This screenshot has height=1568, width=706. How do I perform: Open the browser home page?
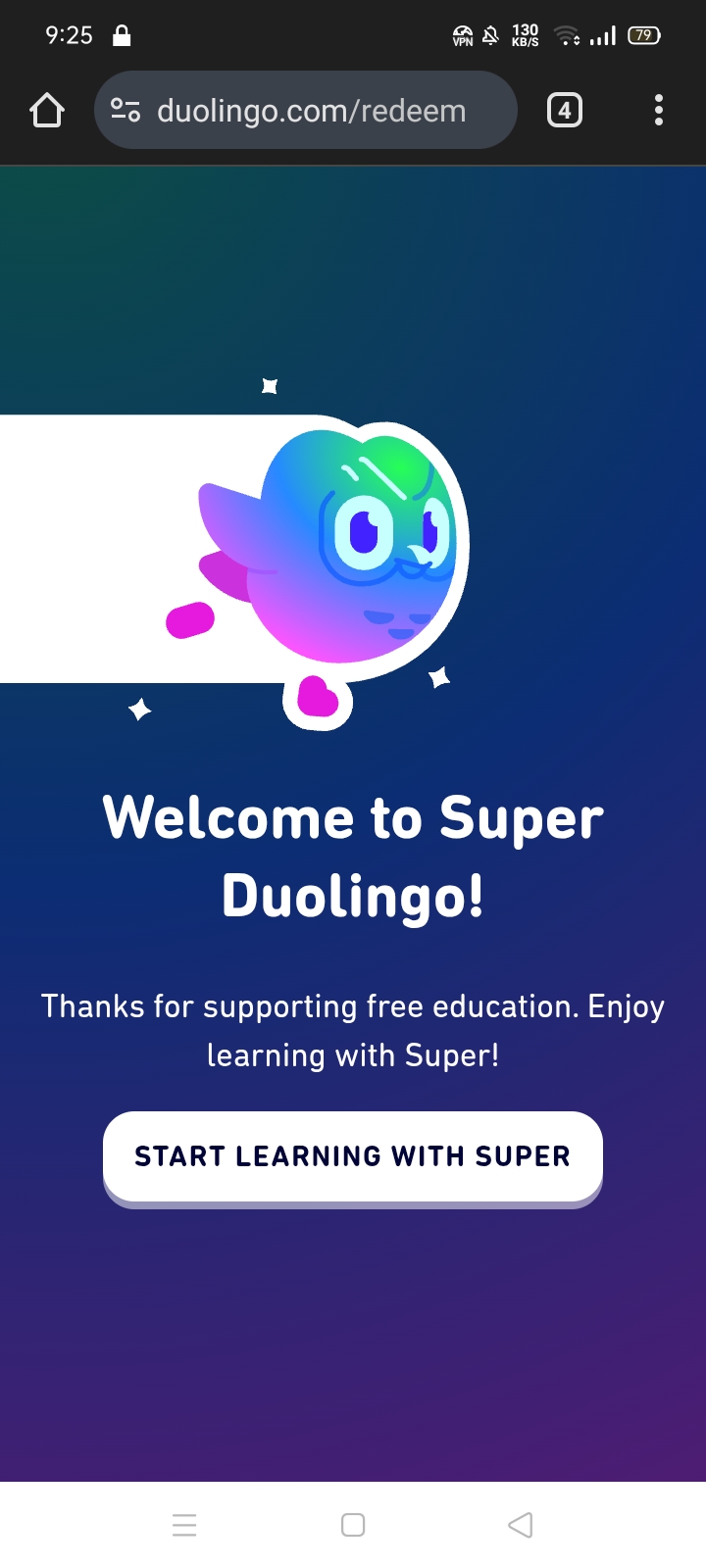47,111
